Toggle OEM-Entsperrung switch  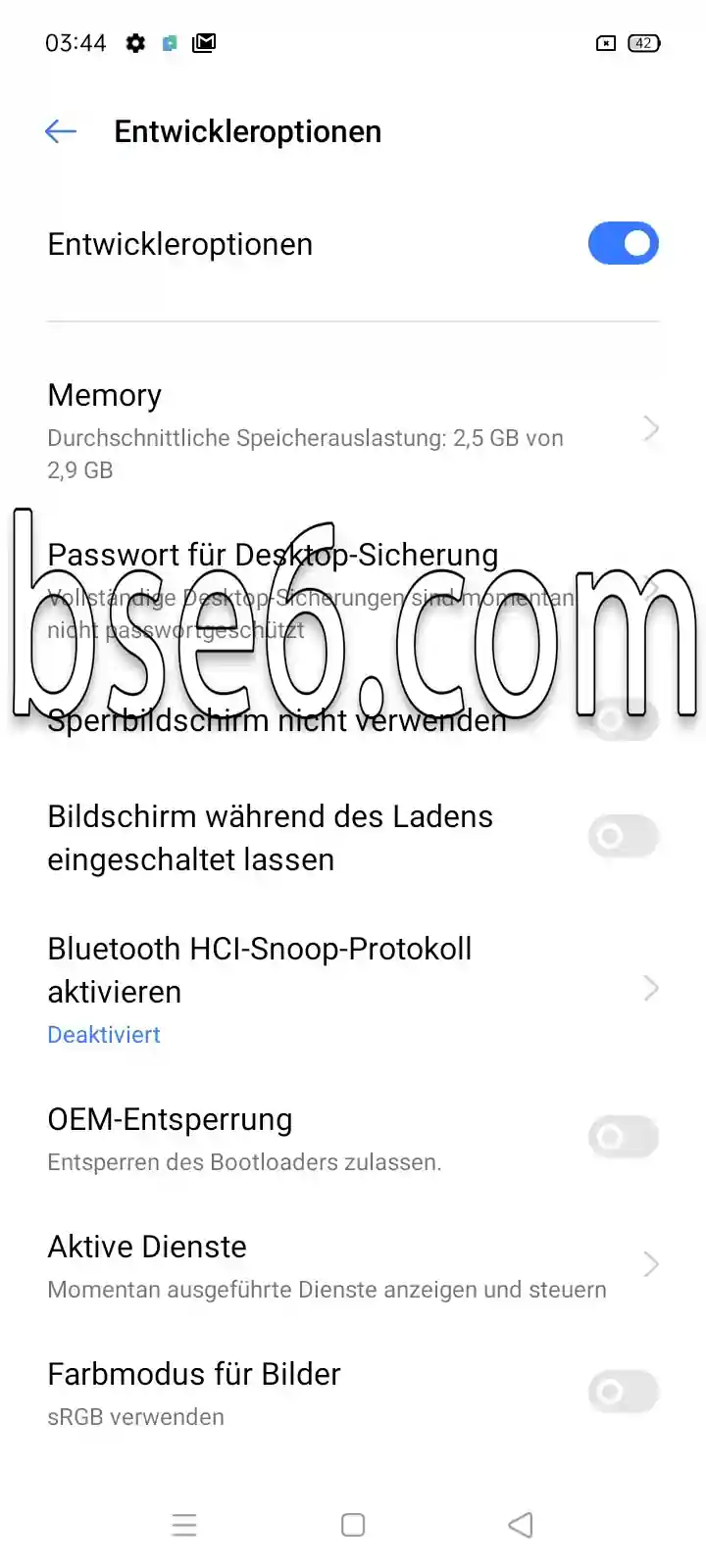(x=624, y=1137)
